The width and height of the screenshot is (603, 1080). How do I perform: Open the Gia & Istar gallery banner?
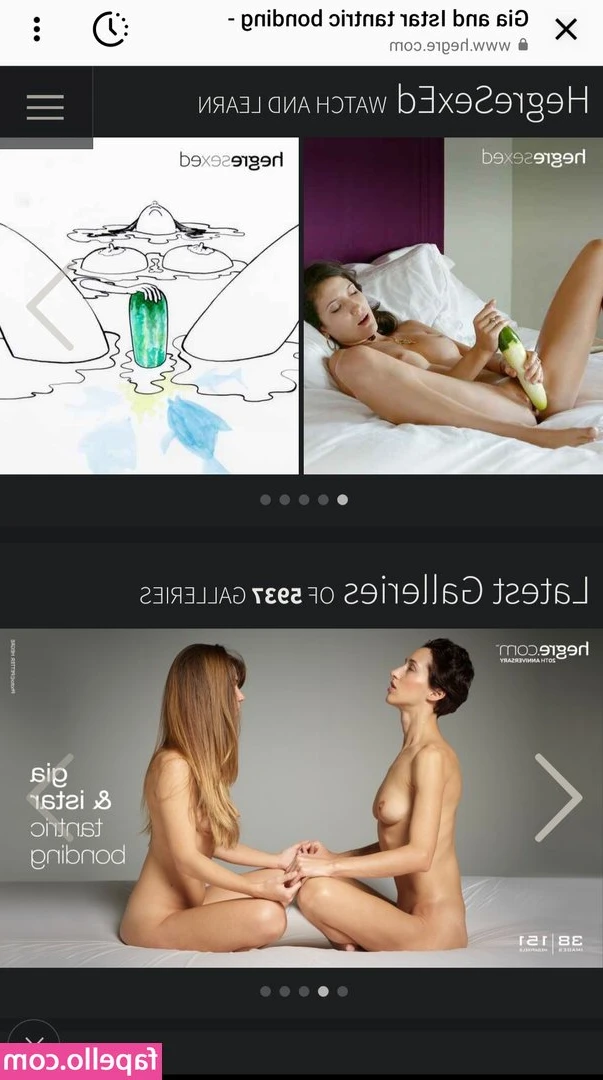[300, 797]
